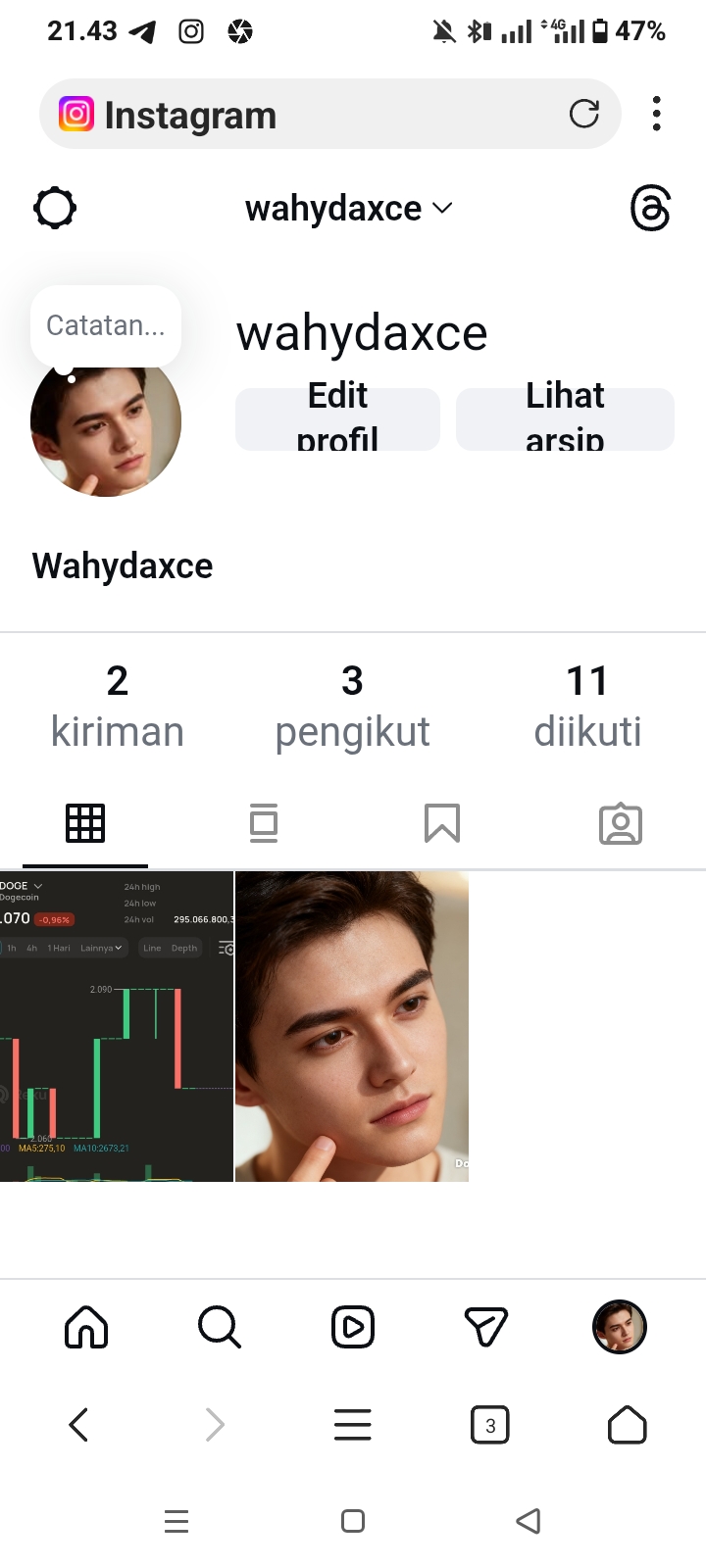Viewport: 706px width, 1568px height.
Task: Open the portrait photo post
Action: click(x=352, y=1026)
